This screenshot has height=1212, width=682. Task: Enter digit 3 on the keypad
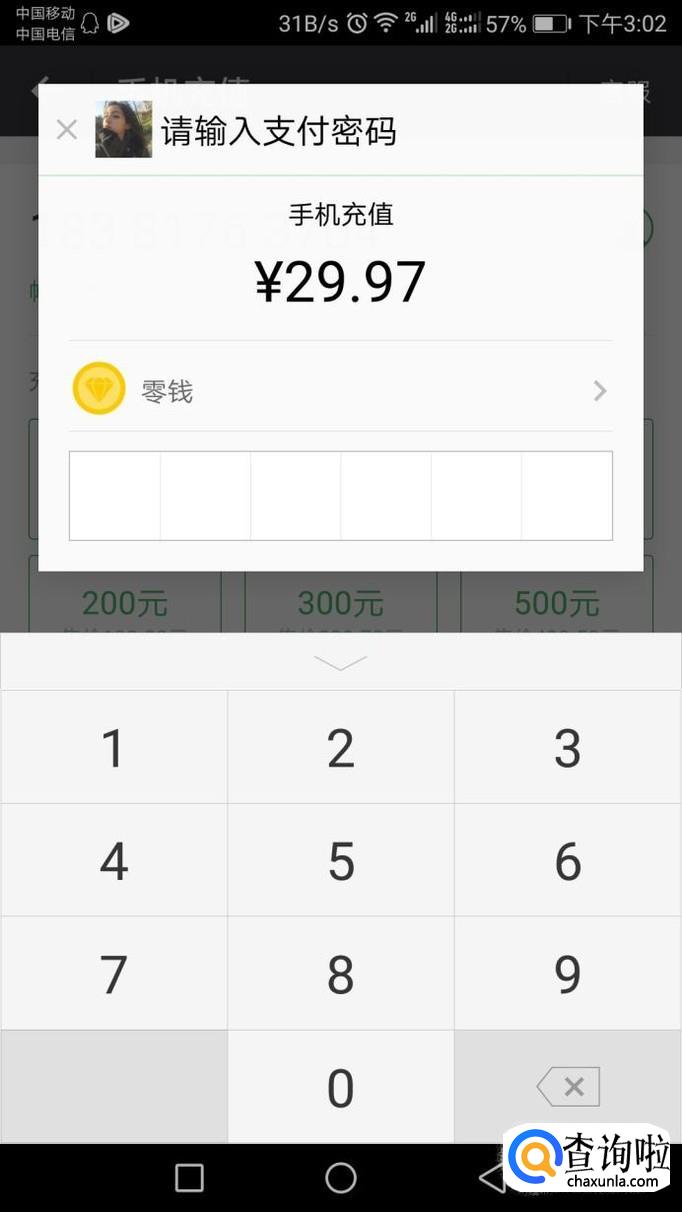tap(568, 747)
